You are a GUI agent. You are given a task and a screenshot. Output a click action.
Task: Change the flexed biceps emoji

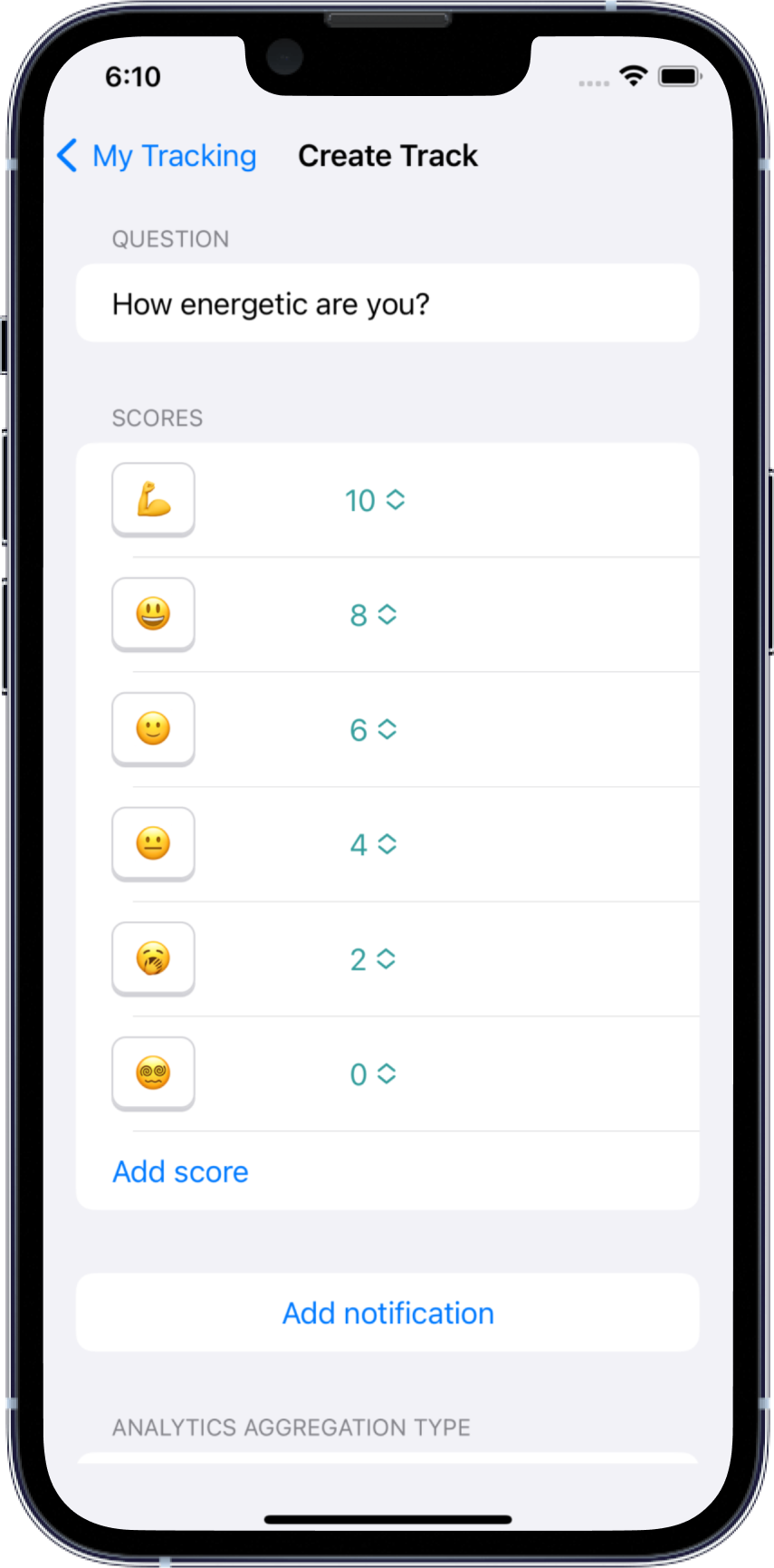click(153, 500)
